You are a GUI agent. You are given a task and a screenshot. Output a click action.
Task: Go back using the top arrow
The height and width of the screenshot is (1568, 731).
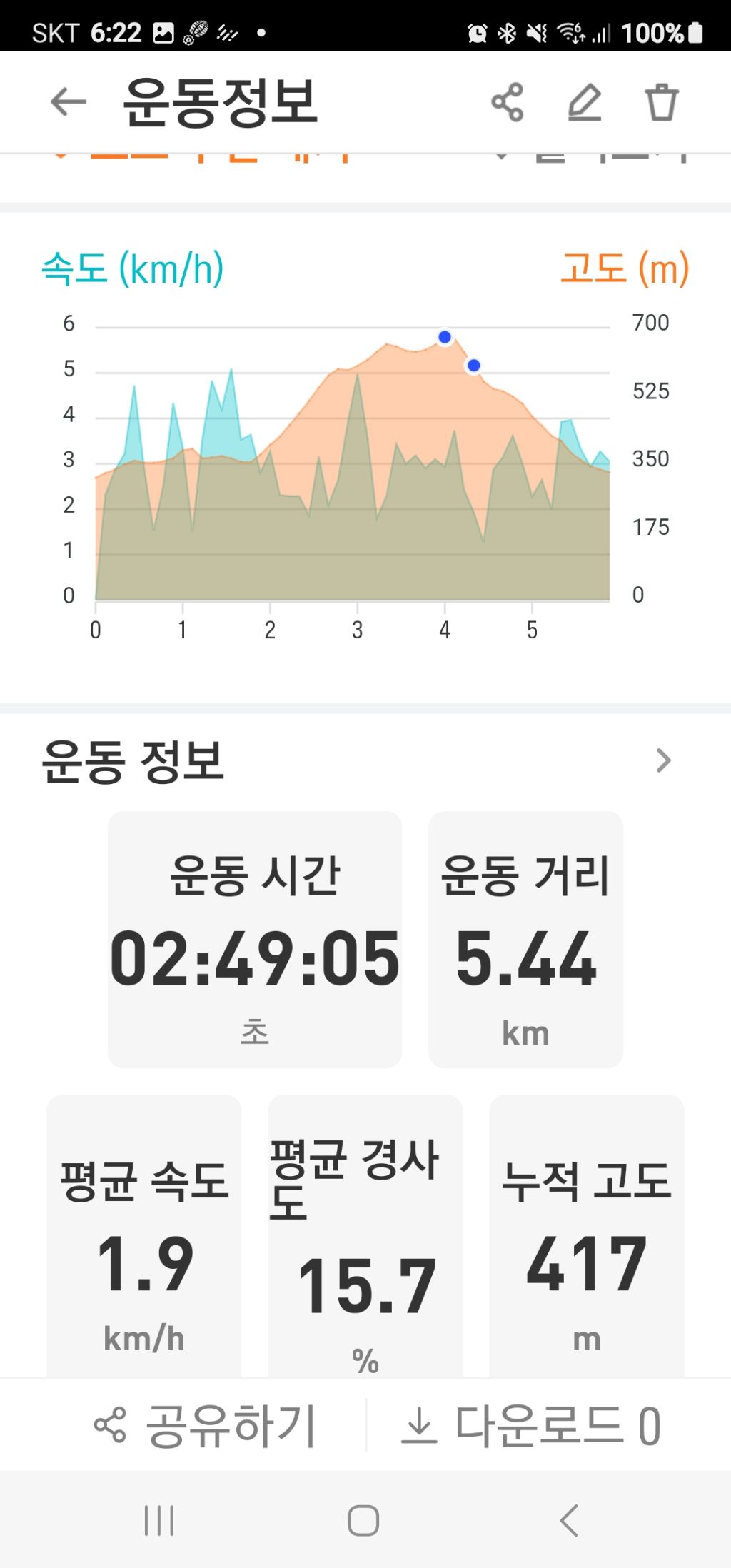pyautogui.click(x=69, y=102)
